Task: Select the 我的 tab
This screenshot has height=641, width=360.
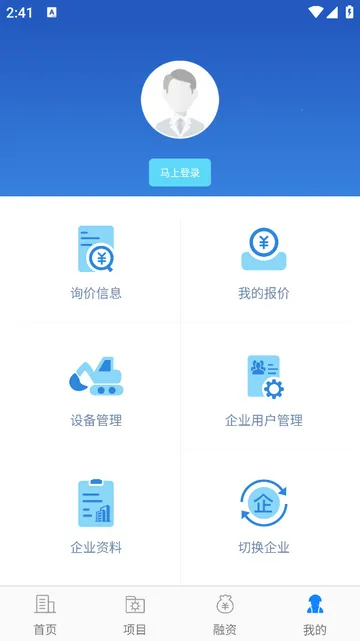Action: (x=315, y=614)
